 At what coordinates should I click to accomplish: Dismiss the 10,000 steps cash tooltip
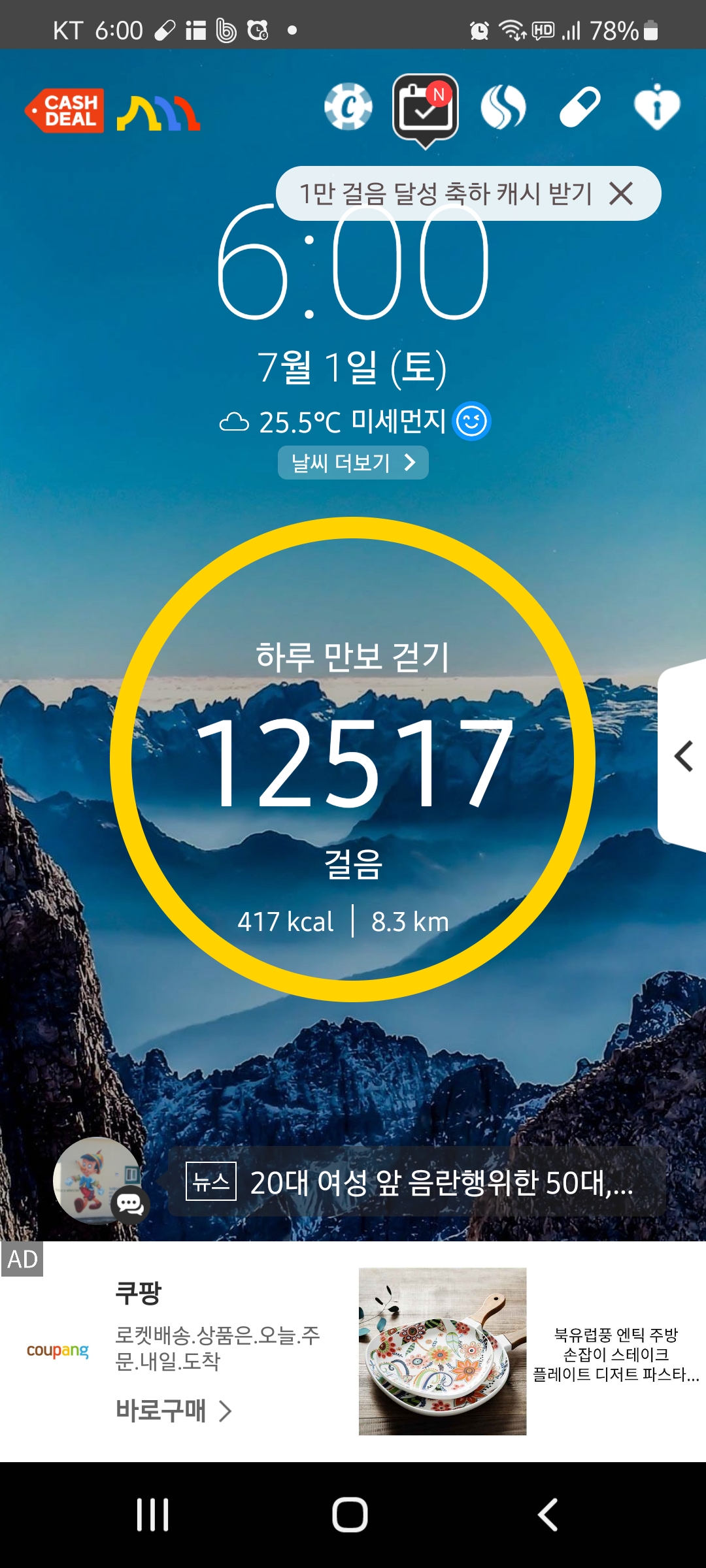[x=621, y=193]
